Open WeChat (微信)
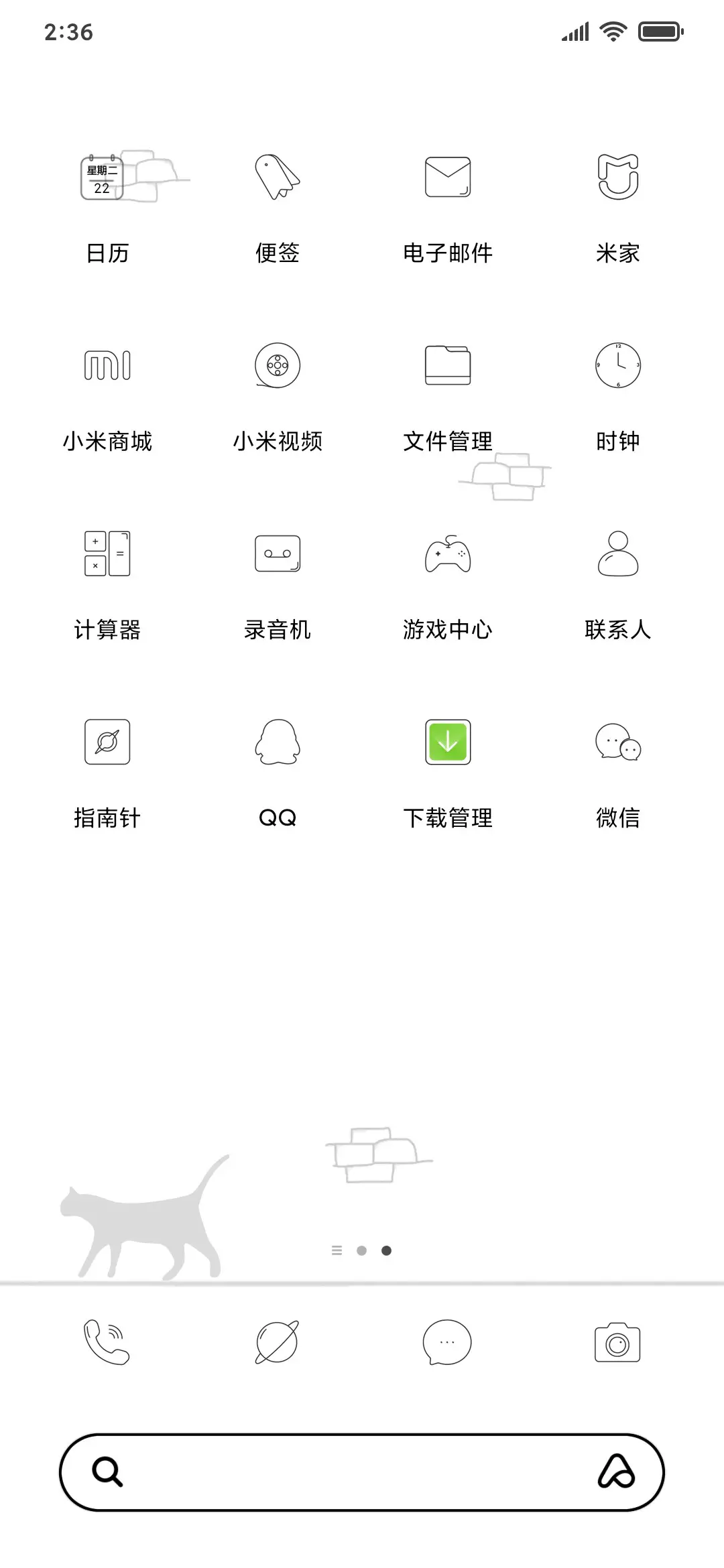 617,742
